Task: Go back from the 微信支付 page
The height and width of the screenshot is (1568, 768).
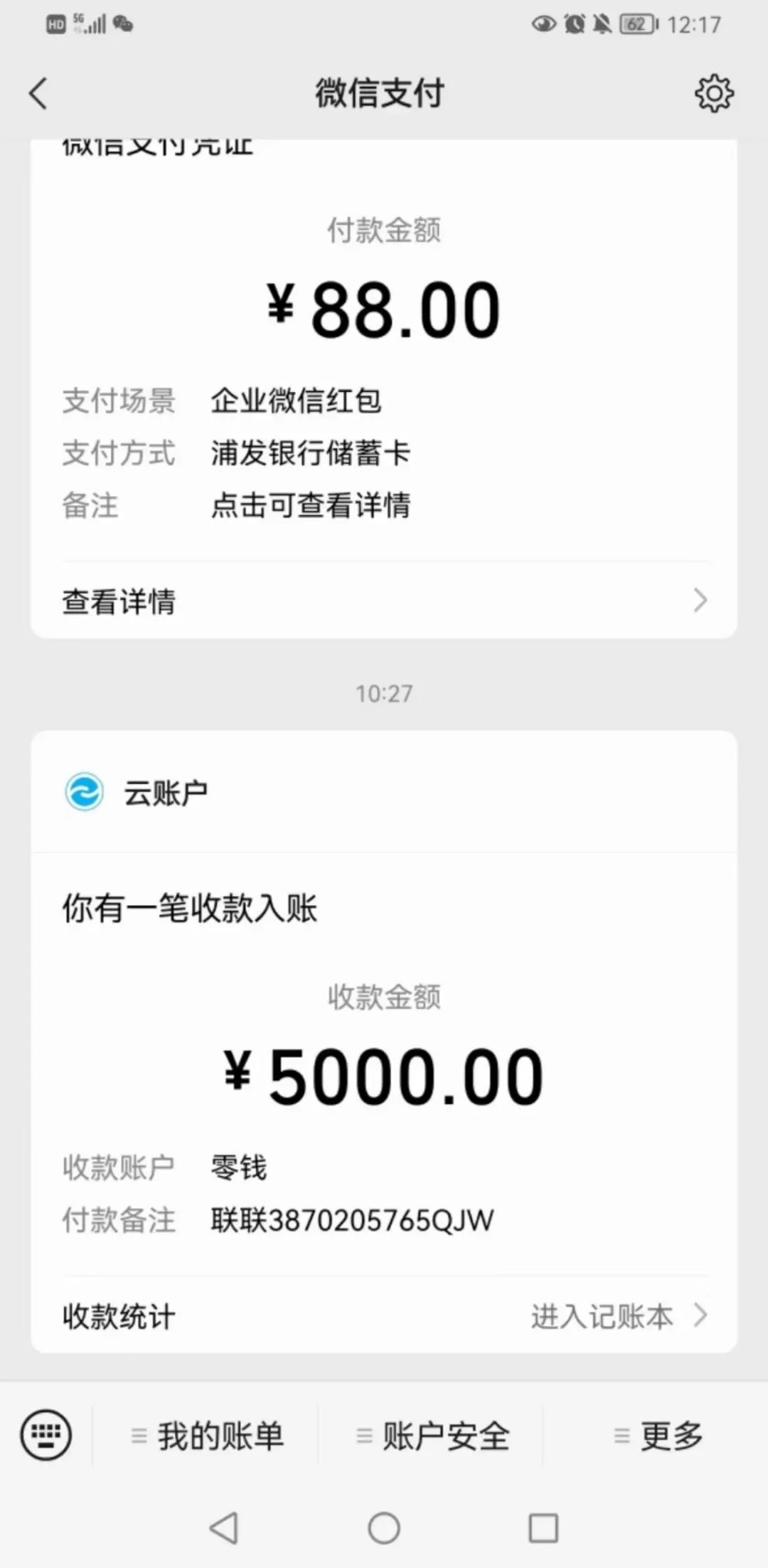Action: pyautogui.click(x=38, y=93)
